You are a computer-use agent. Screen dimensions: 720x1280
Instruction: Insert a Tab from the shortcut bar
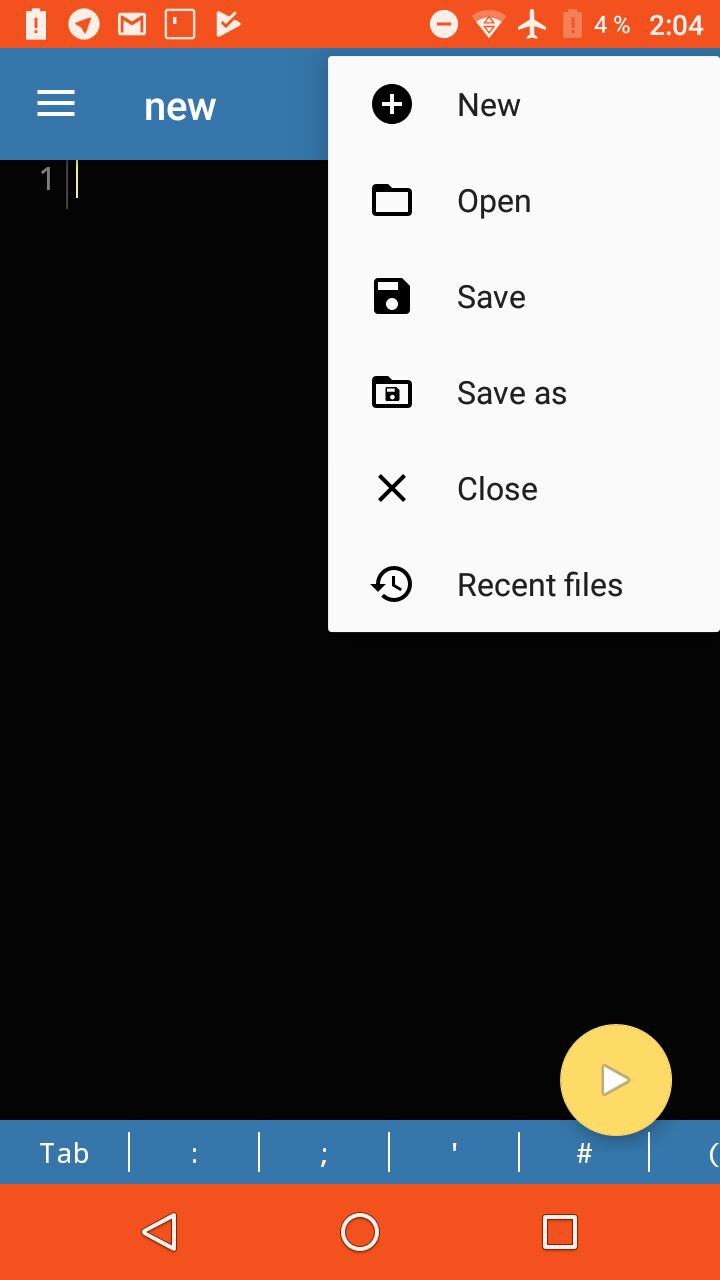(x=64, y=1153)
